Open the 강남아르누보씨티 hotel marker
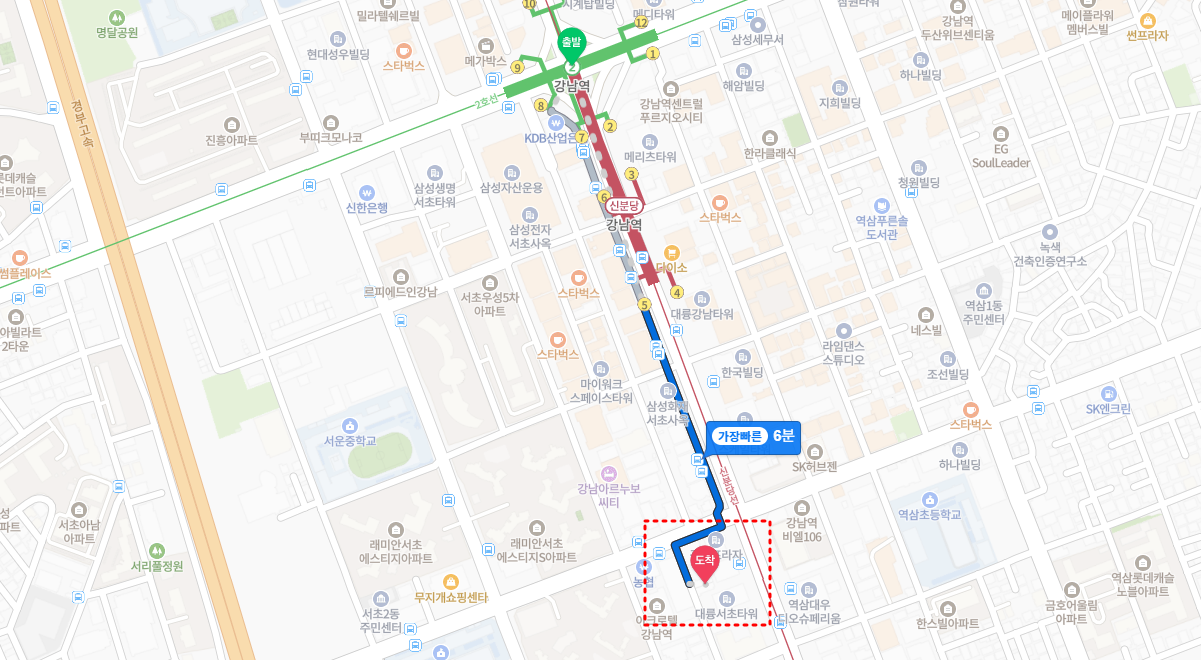1201x660 pixels. [608, 473]
